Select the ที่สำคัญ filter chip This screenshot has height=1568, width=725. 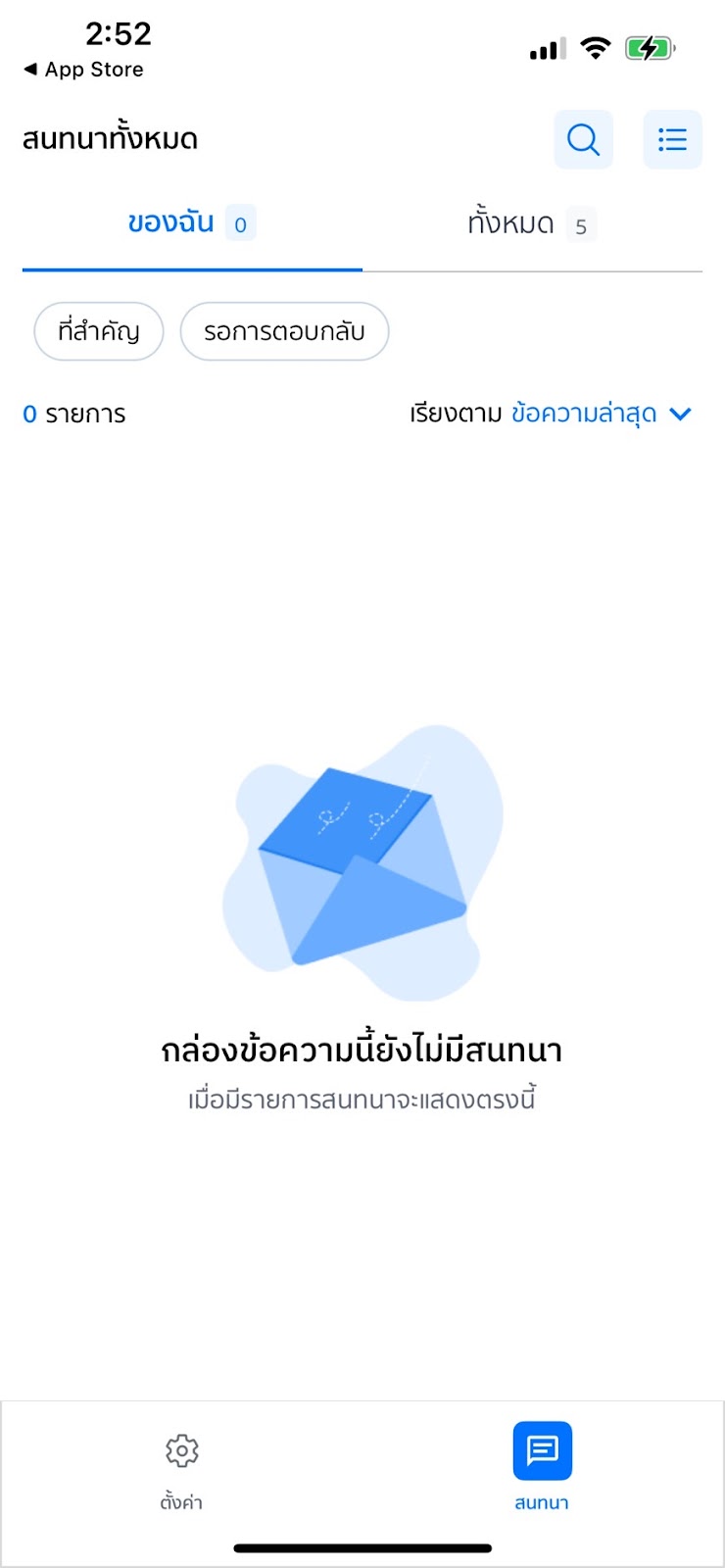click(99, 331)
